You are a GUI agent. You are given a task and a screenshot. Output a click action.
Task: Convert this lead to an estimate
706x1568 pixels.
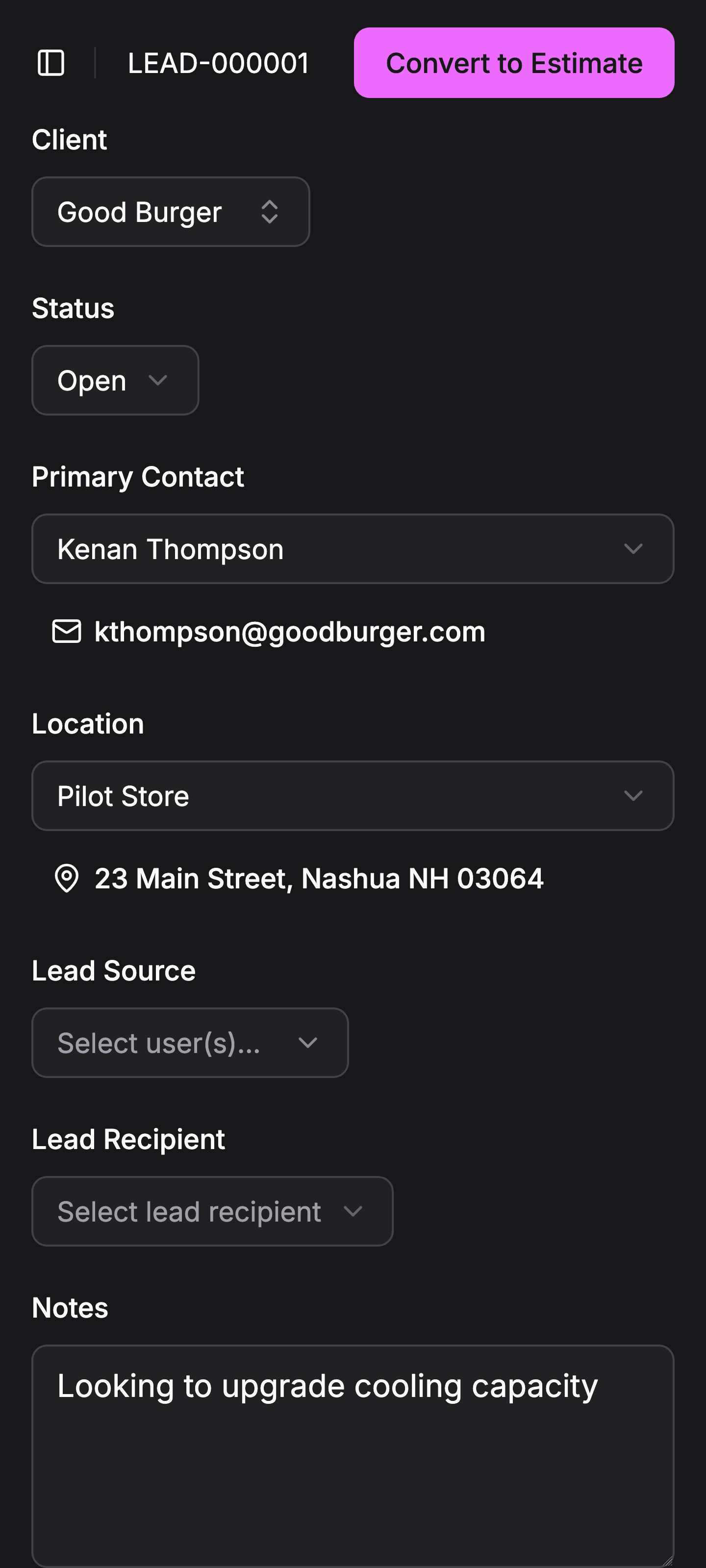point(513,63)
